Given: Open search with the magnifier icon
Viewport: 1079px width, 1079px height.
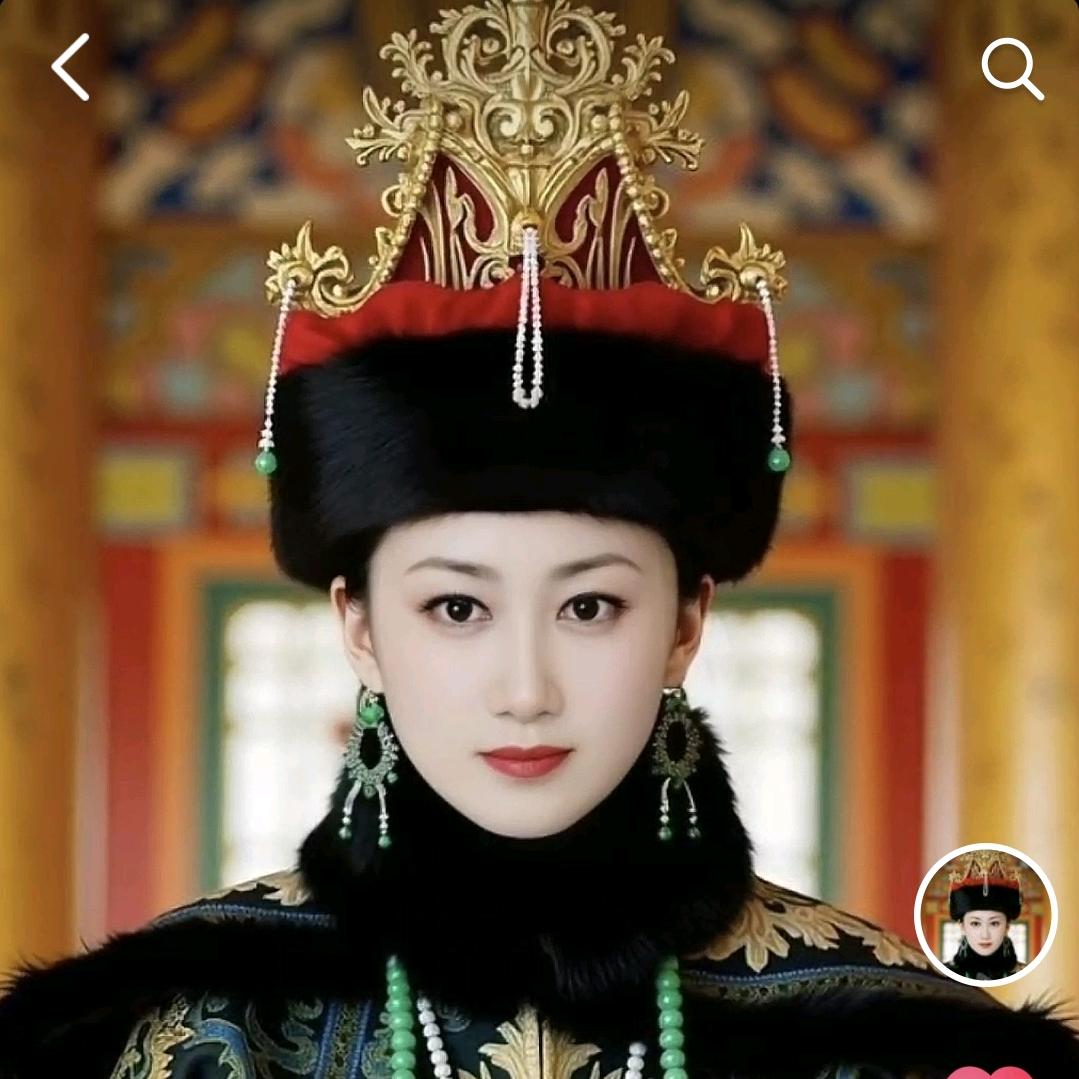Looking at the screenshot, I should pyautogui.click(x=1011, y=68).
